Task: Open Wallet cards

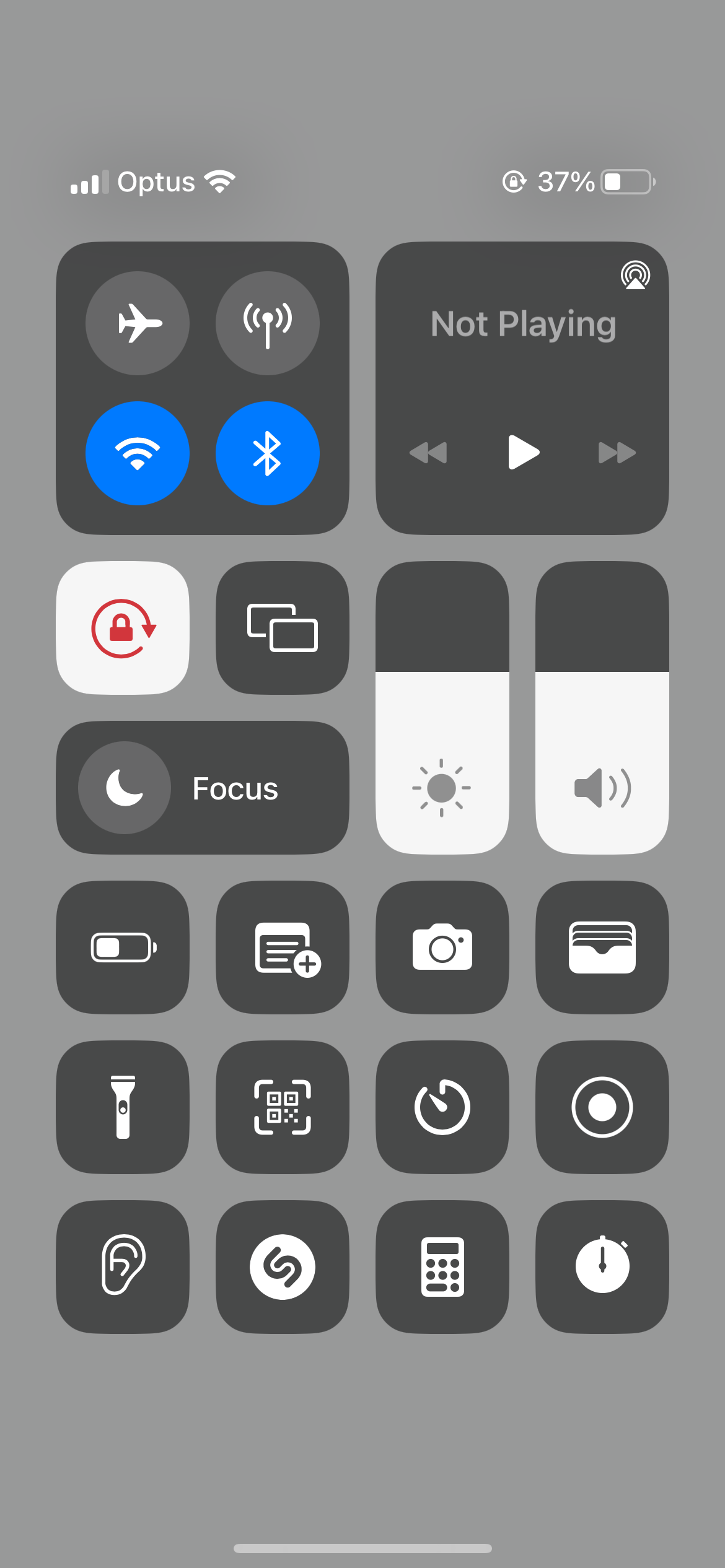Action: click(x=601, y=947)
